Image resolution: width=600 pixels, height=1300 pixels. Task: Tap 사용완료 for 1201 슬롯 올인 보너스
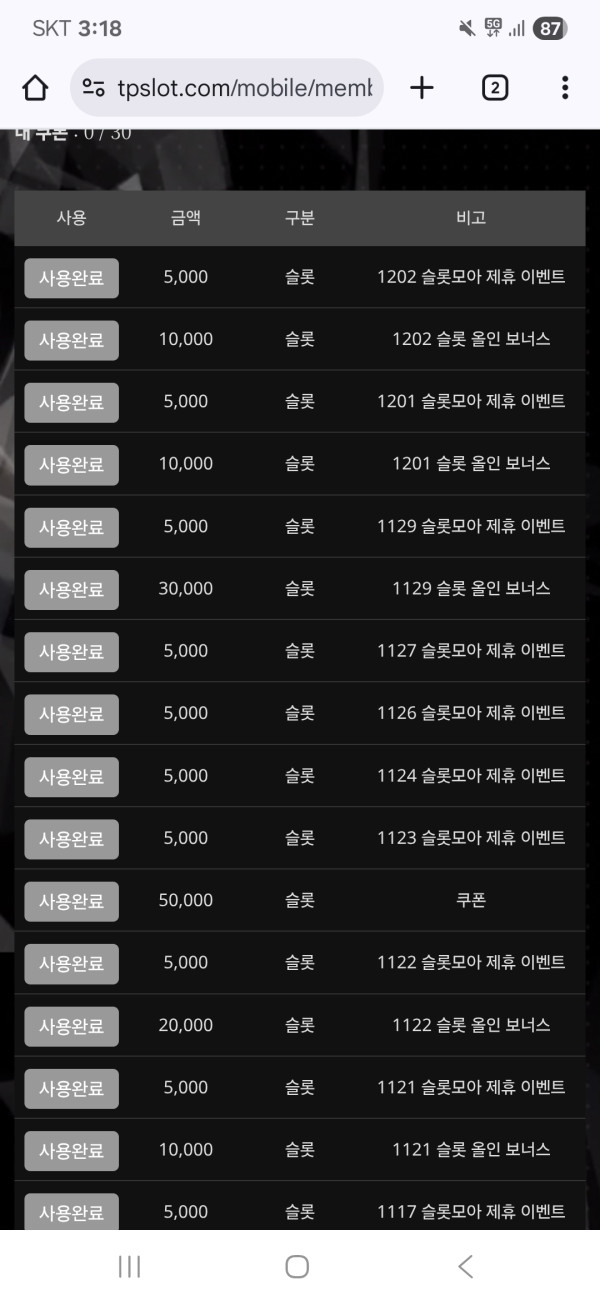(71, 464)
